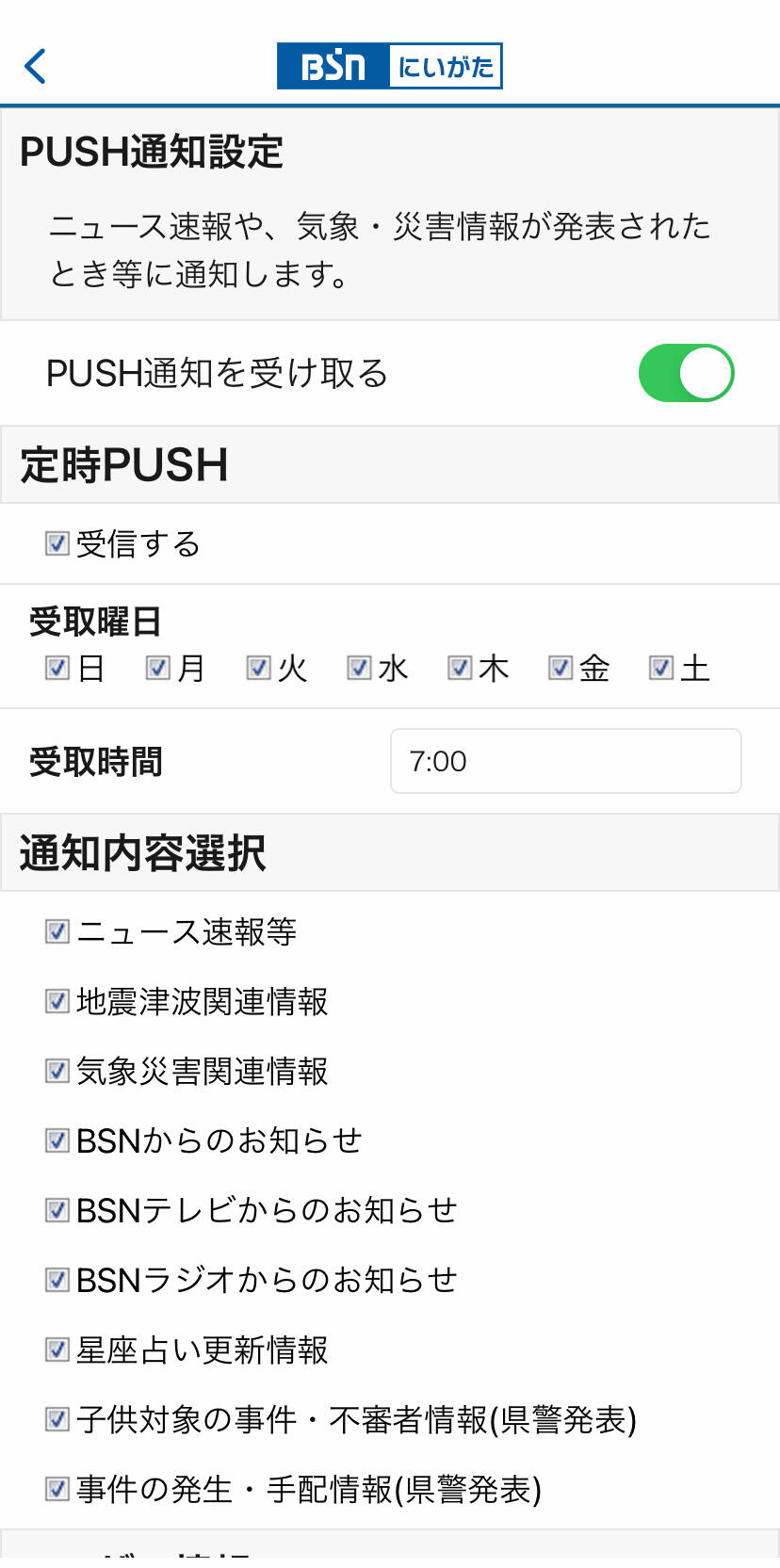Uncheck 事件の発生・手配情報
Viewport: 780px width, 1568px height.
pyautogui.click(x=57, y=1489)
